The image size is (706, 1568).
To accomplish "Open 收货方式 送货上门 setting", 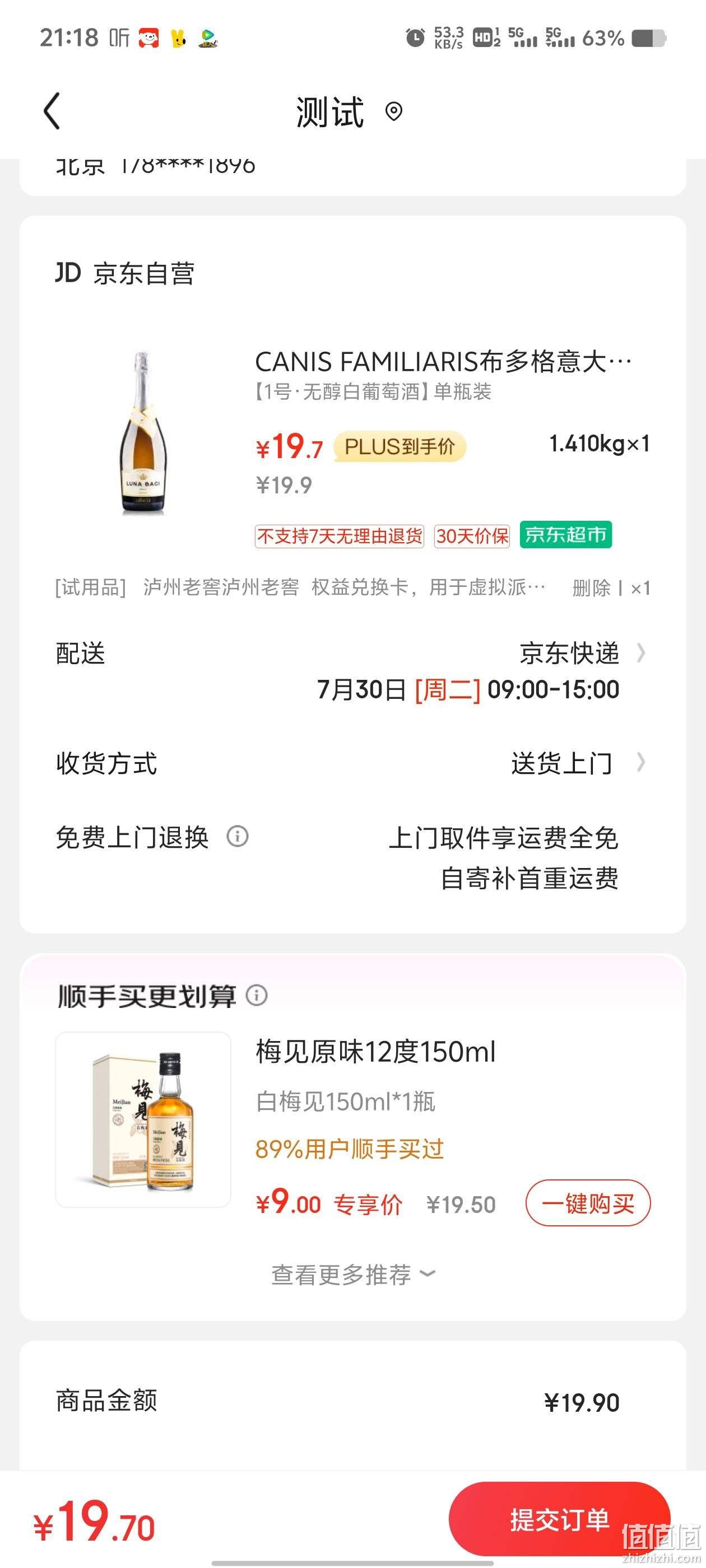I will [x=352, y=763].
